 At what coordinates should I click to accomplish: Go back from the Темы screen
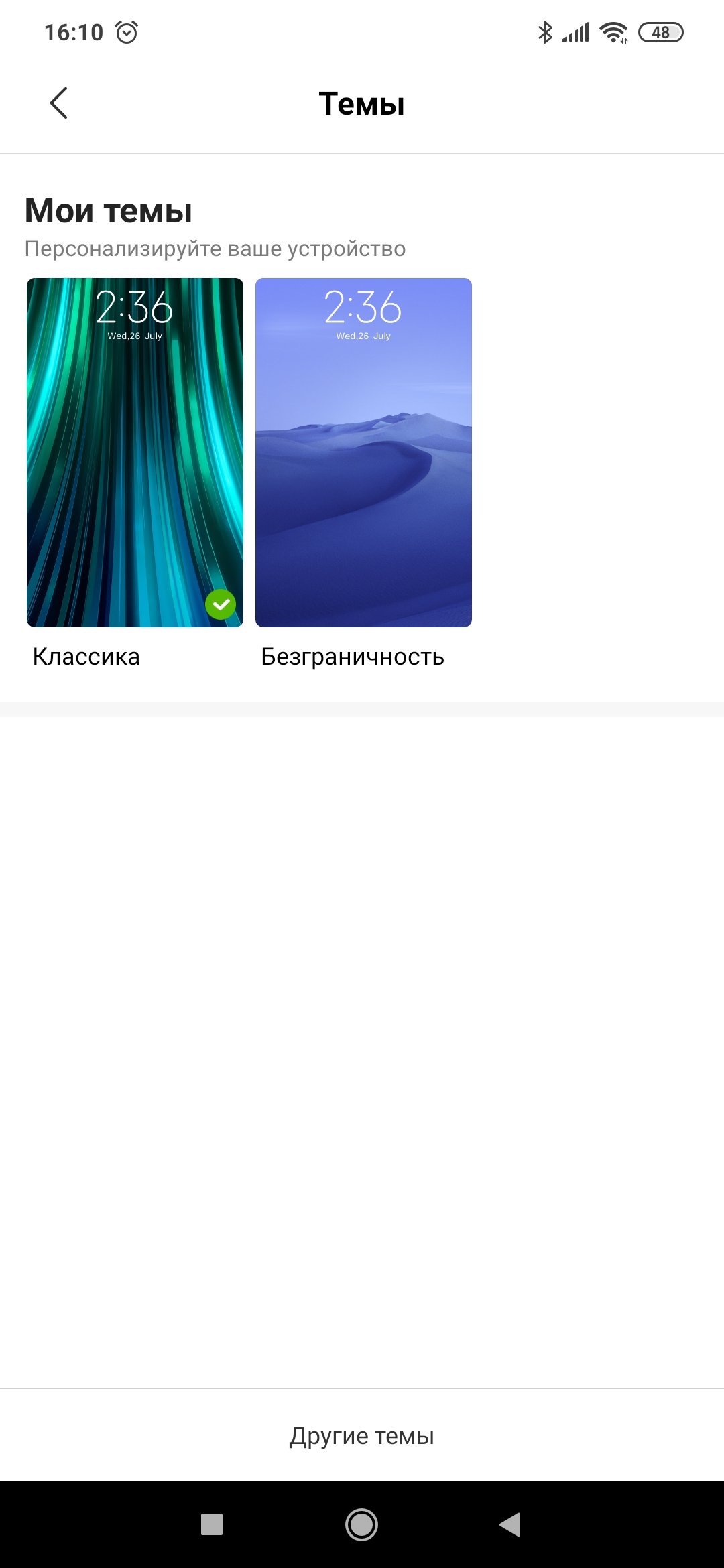click(x=59, y=103)
